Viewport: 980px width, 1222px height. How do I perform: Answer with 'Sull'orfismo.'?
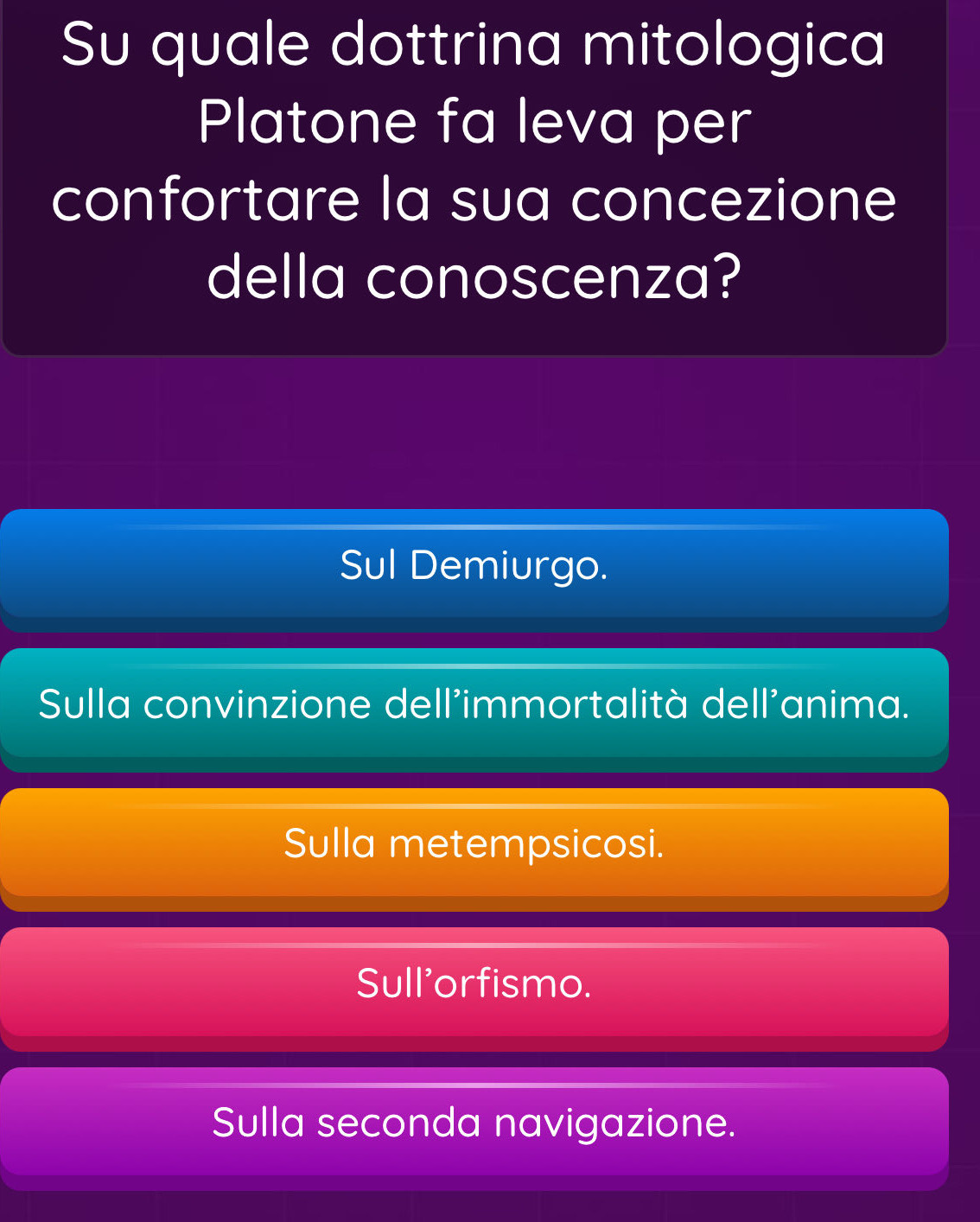click(474, 984)
